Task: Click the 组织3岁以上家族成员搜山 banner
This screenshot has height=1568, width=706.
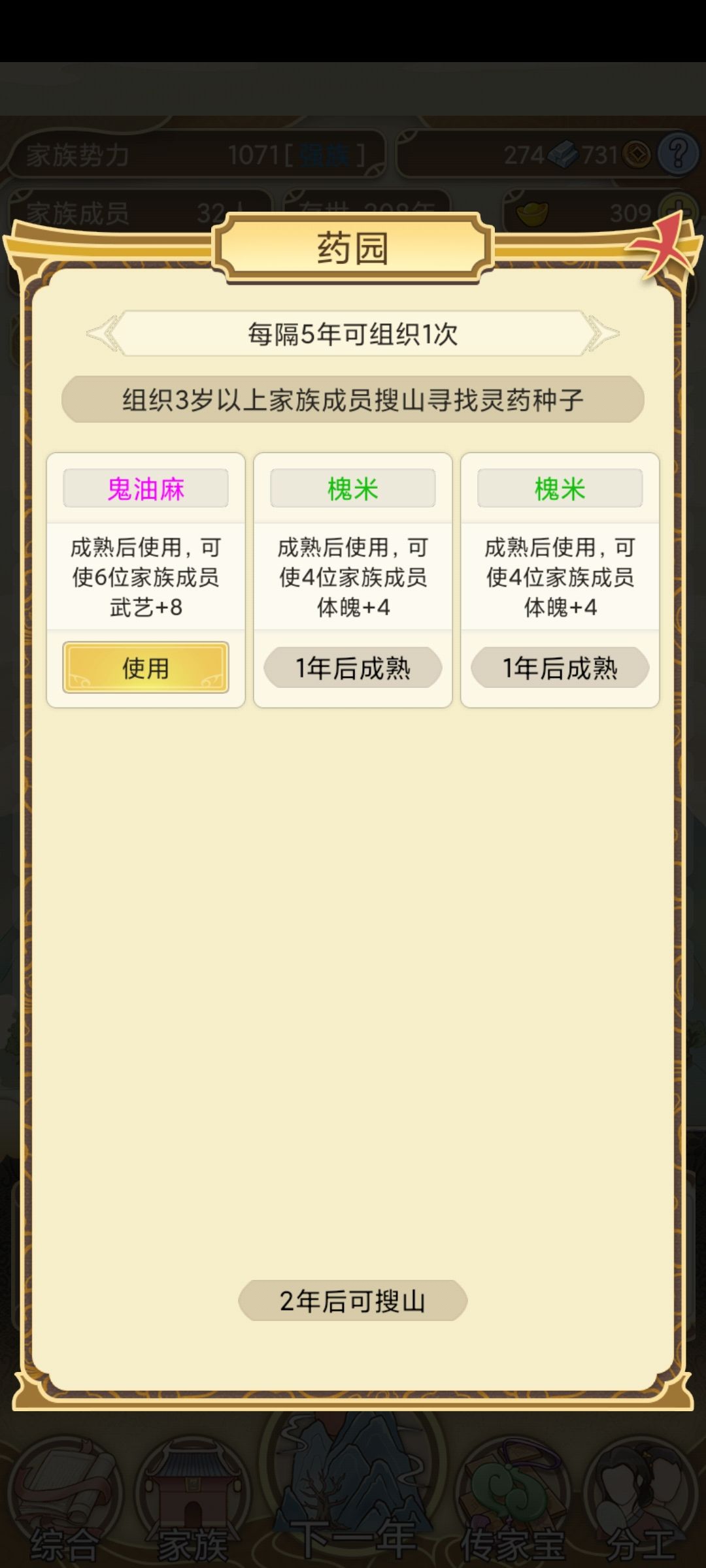Action: [x=353, y=399]
